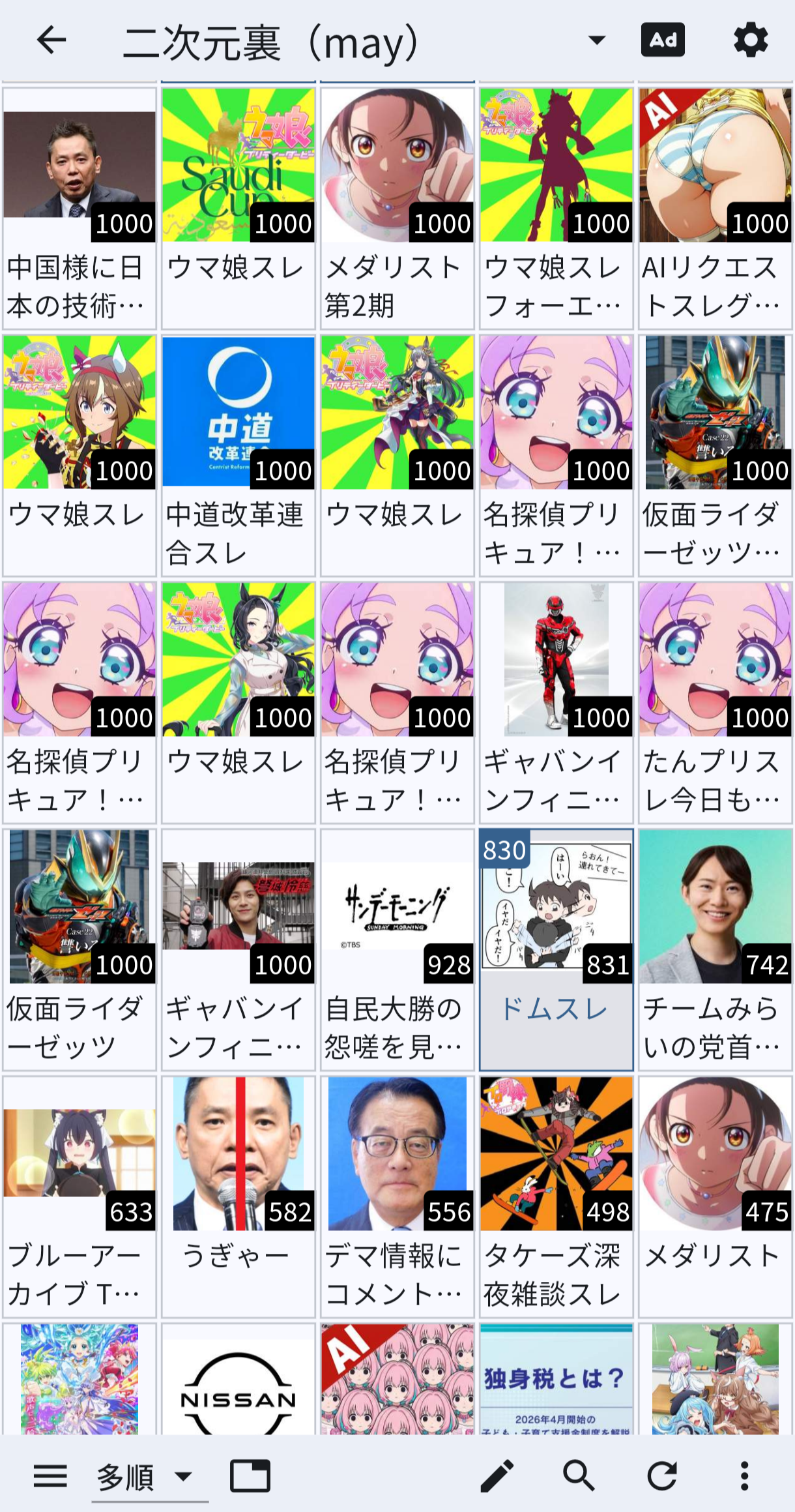Screen dimensions: 795x1512
Task: Tap the window layout icon beside 多順
Action: 250,1475
